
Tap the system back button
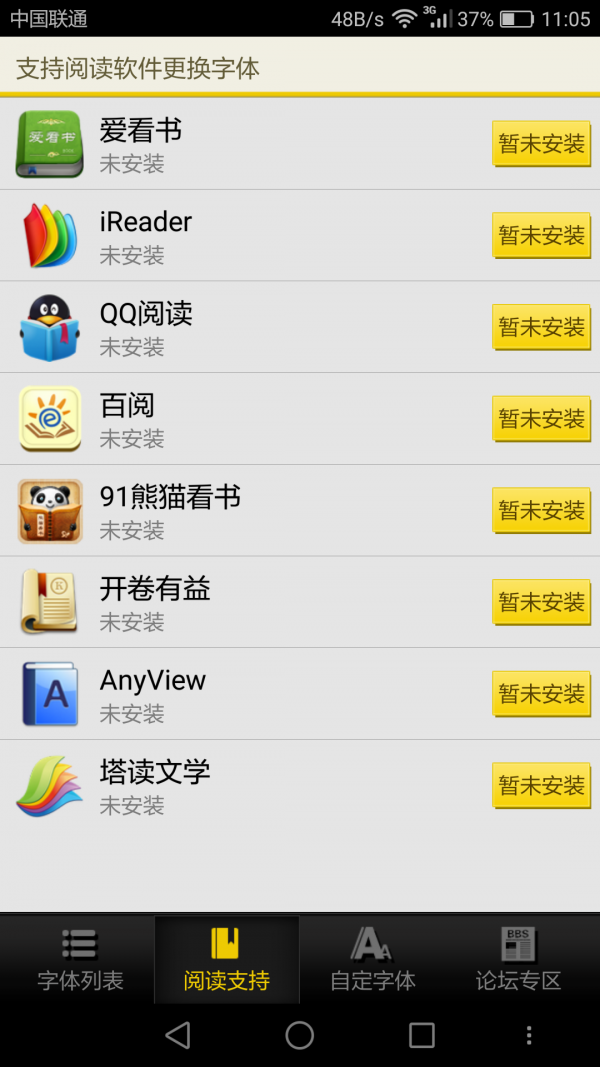coord(178,1035)
